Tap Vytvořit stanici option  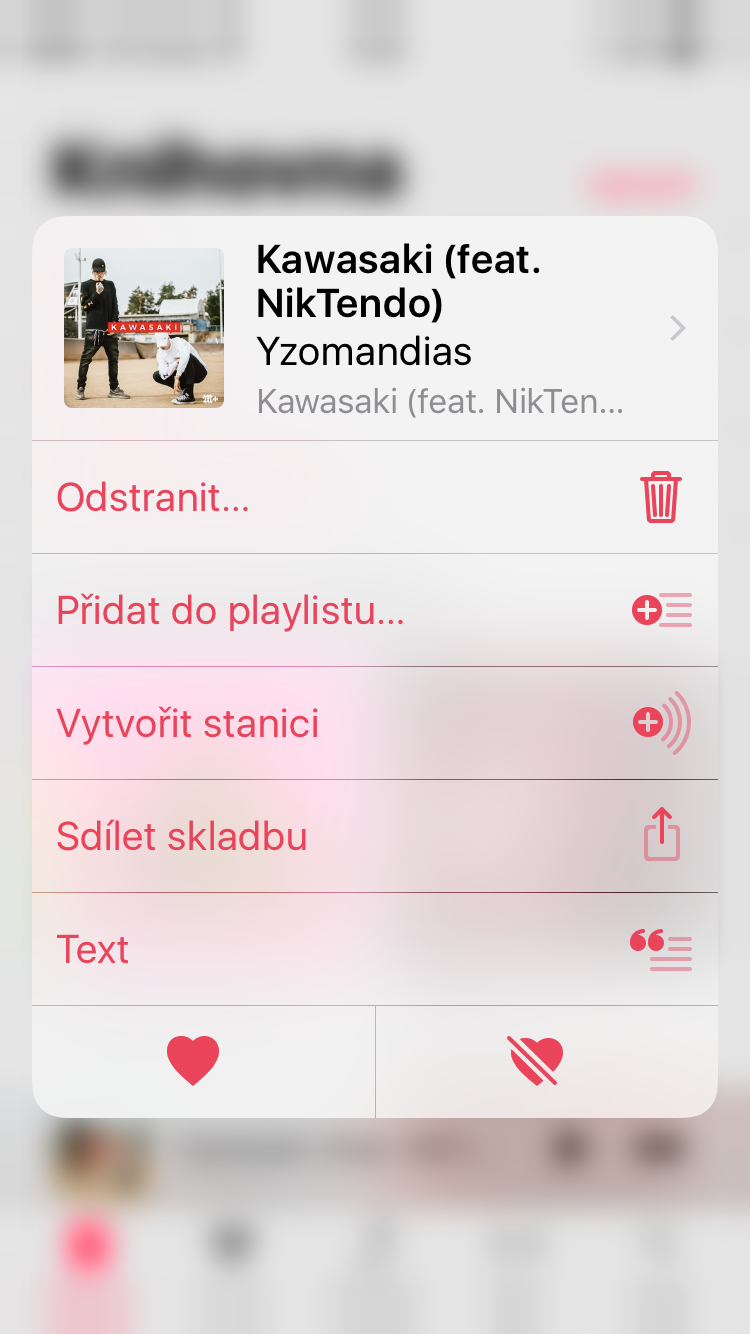(x=375, y=723)
